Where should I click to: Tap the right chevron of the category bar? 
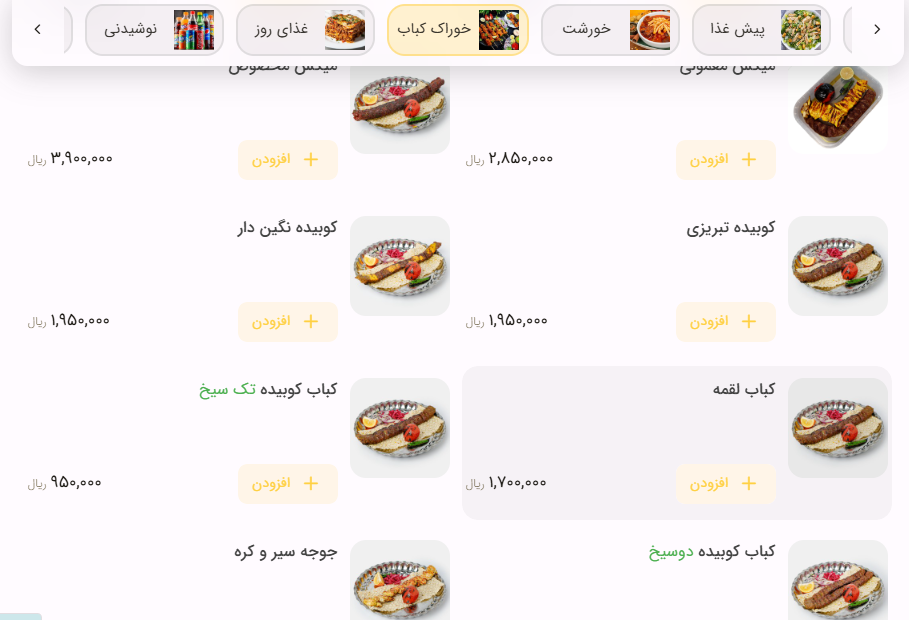(877, 29)
